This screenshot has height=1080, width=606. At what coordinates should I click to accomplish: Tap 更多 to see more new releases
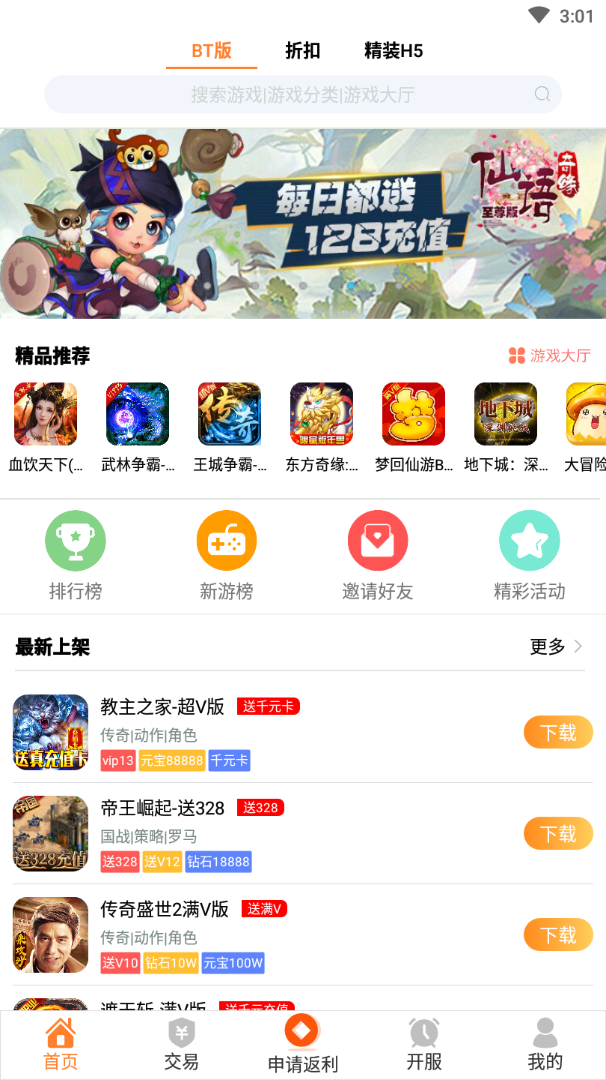coord(556,647)
